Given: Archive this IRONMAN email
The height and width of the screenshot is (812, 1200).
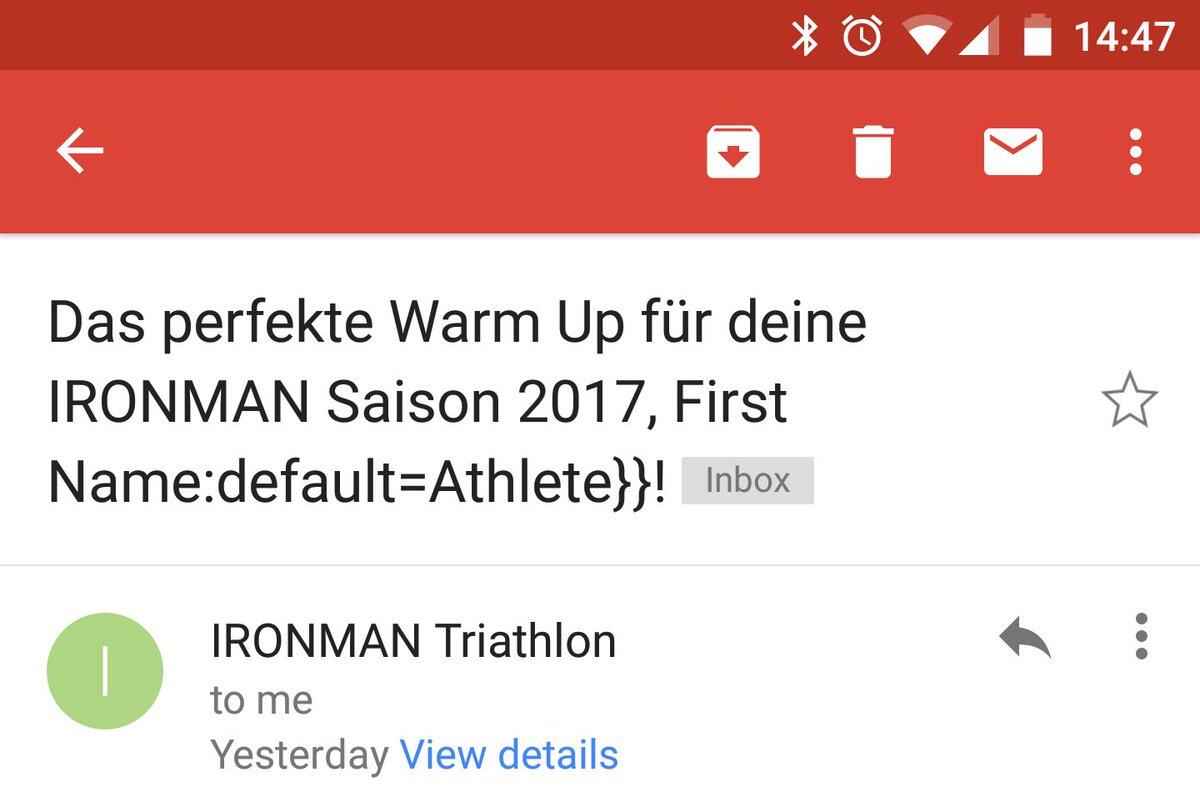Looking at the screenshot, I should (733, 152).
